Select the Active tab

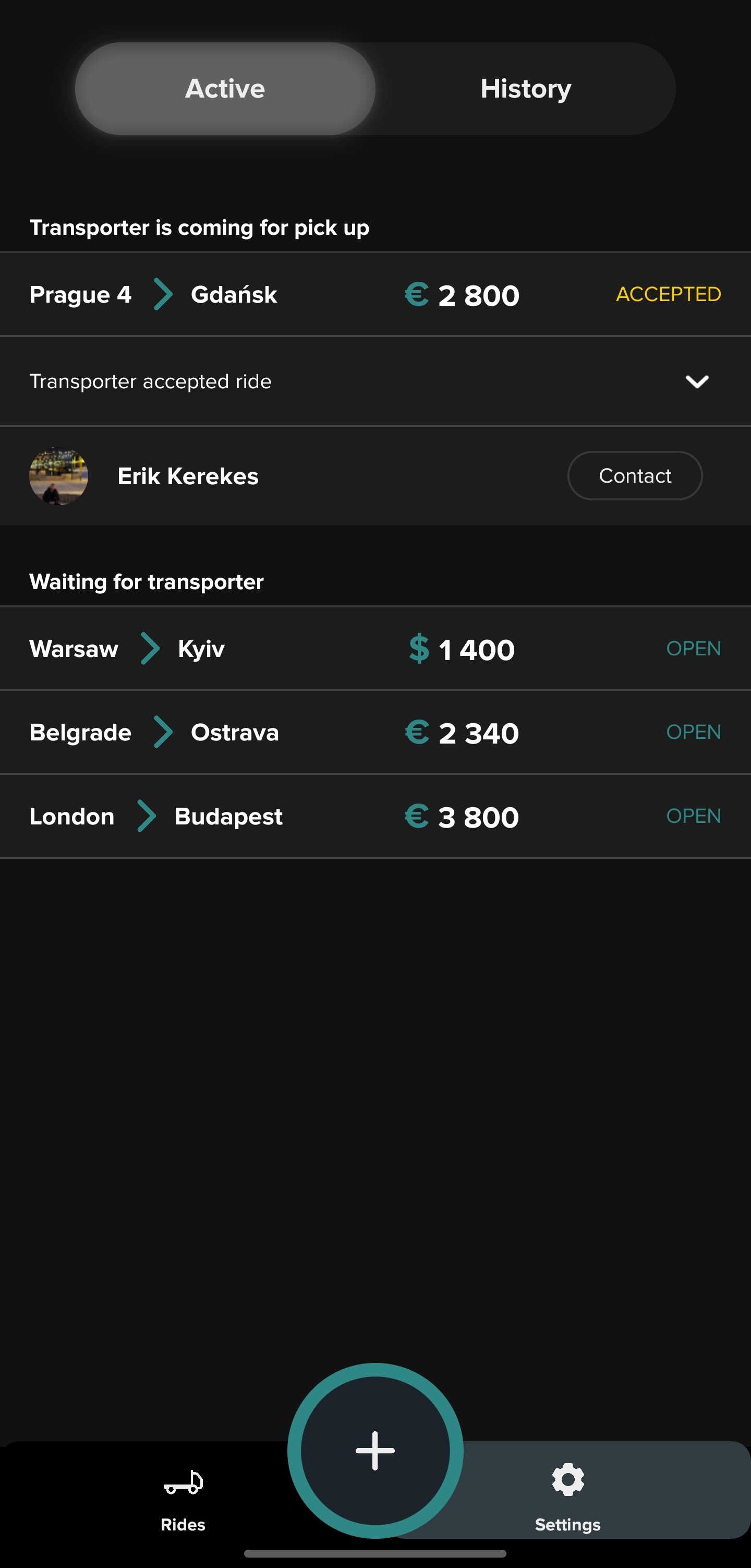[x=225, y=89]
